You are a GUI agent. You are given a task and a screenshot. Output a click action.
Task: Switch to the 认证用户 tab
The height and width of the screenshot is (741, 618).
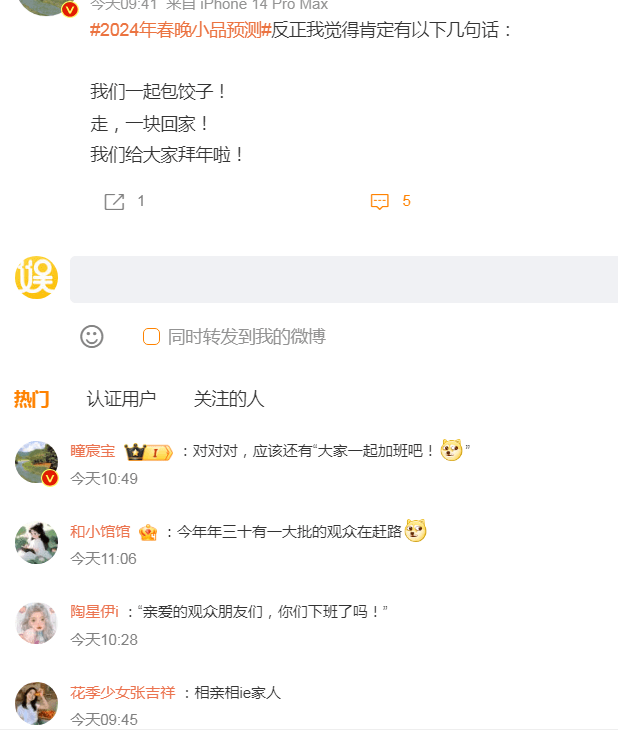tap(121, 399)
